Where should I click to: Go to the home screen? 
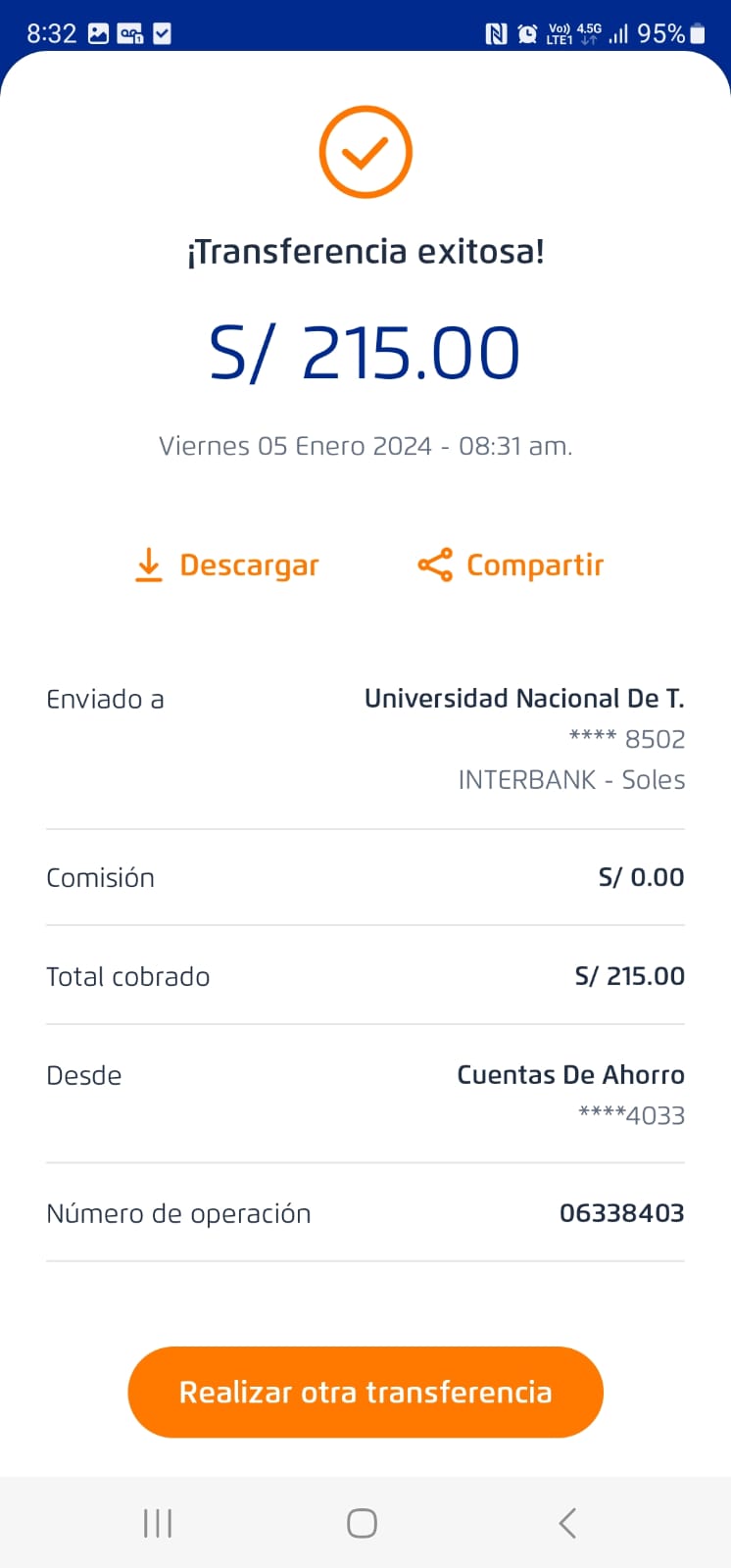point(362,1523)
